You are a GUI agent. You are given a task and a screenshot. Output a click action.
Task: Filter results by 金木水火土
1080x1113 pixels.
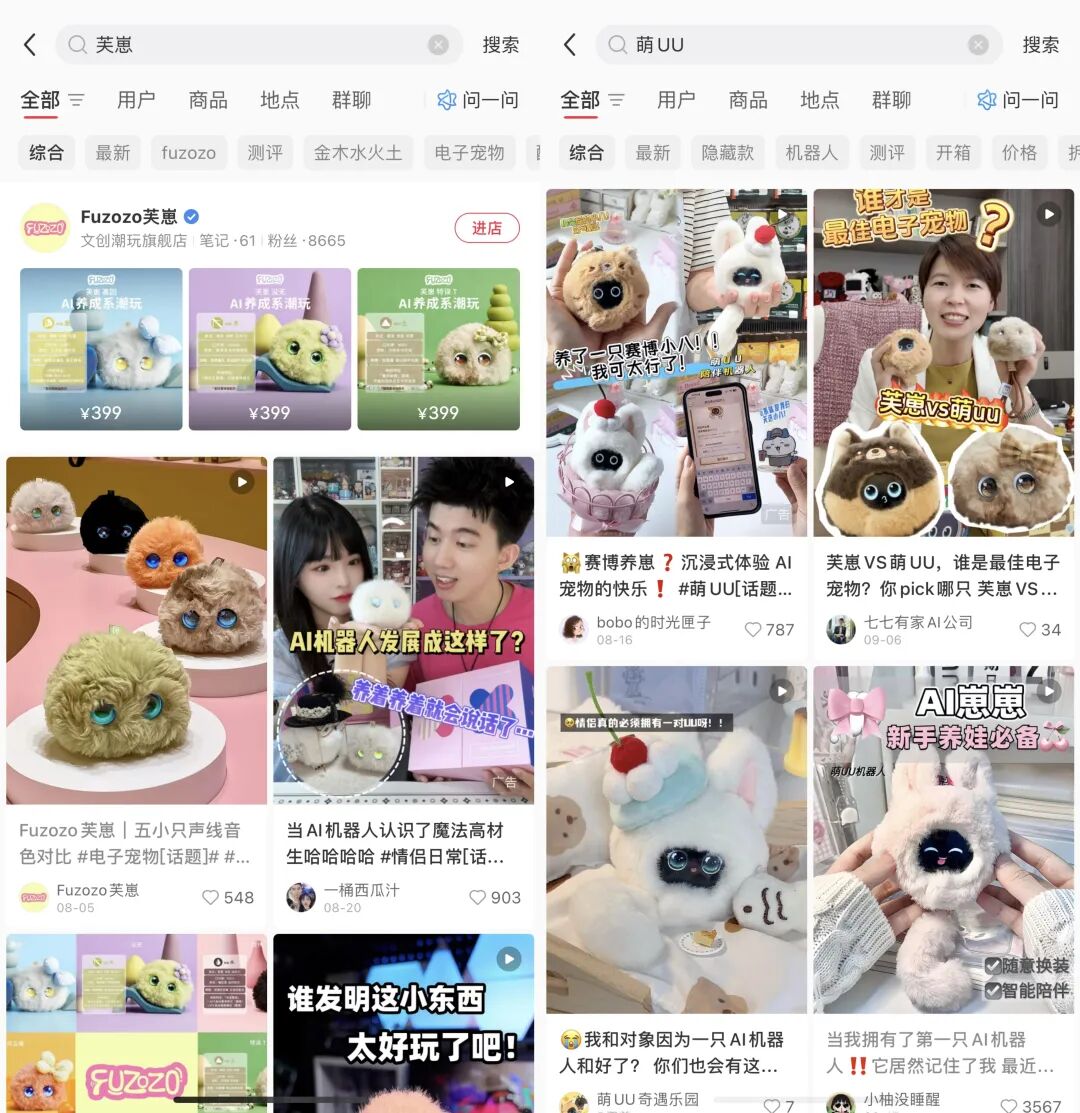[358, 153]
